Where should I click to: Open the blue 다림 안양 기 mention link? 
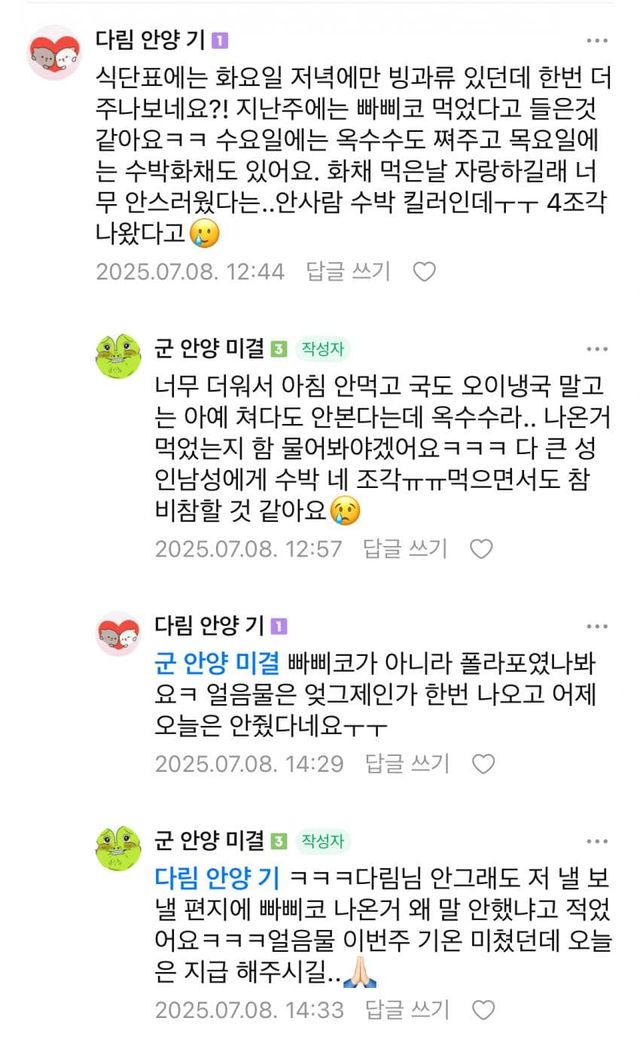tap(218, 878)
